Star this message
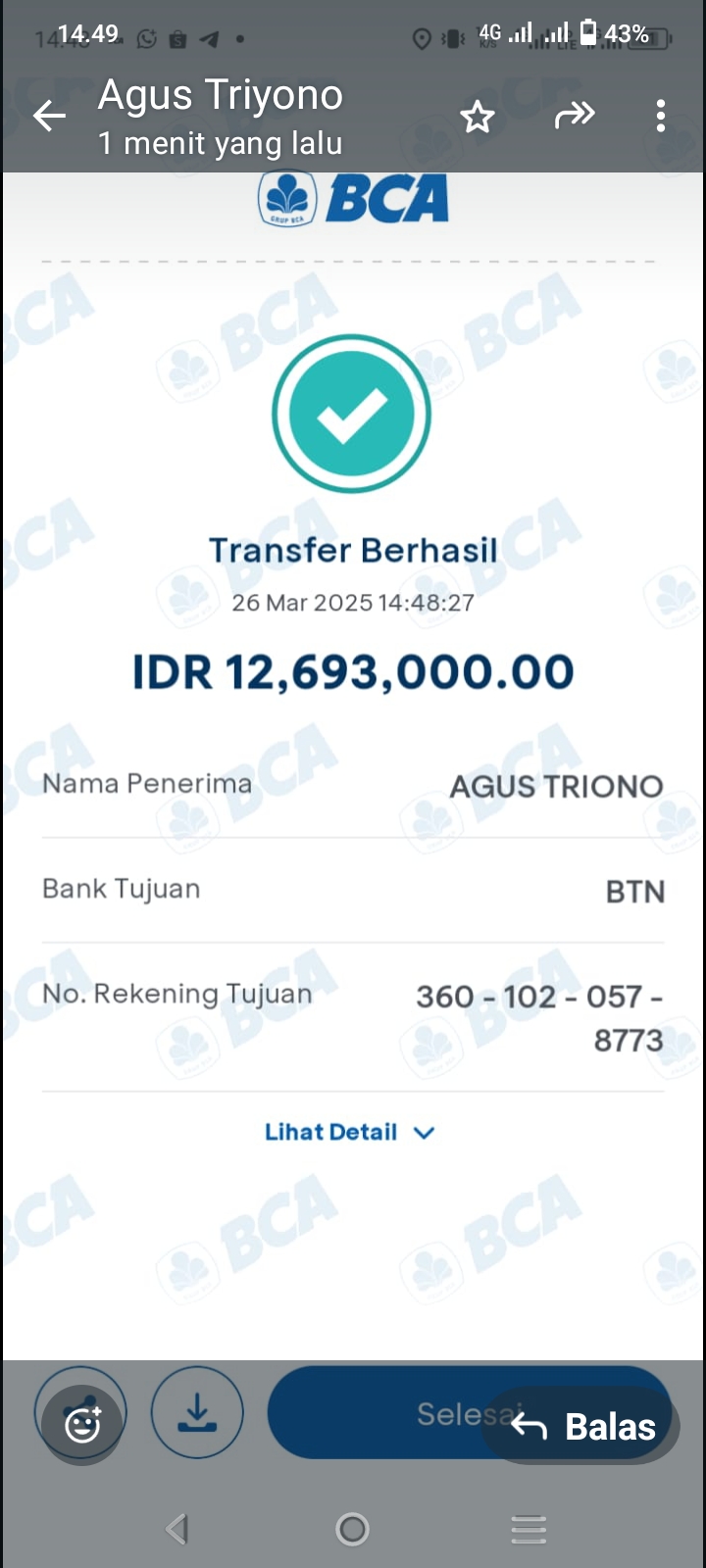The width and height of the screenshot is (706, 1568). [x=478, y=117]
